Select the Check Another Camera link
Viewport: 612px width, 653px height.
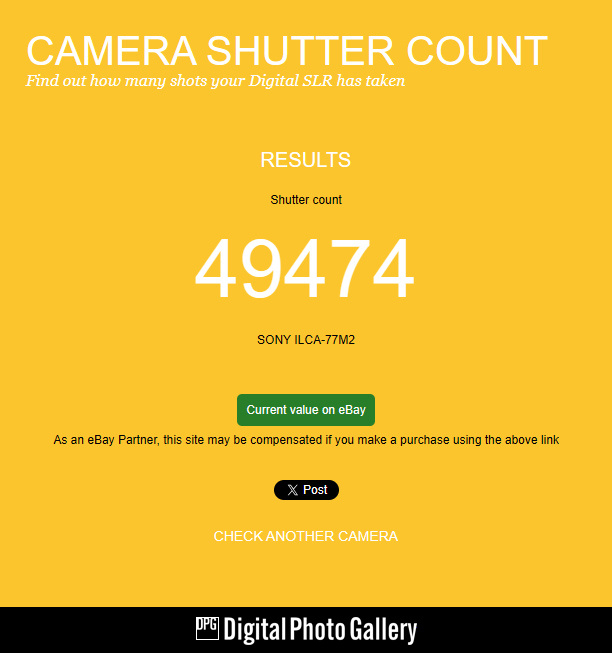(x=305, y=536)
